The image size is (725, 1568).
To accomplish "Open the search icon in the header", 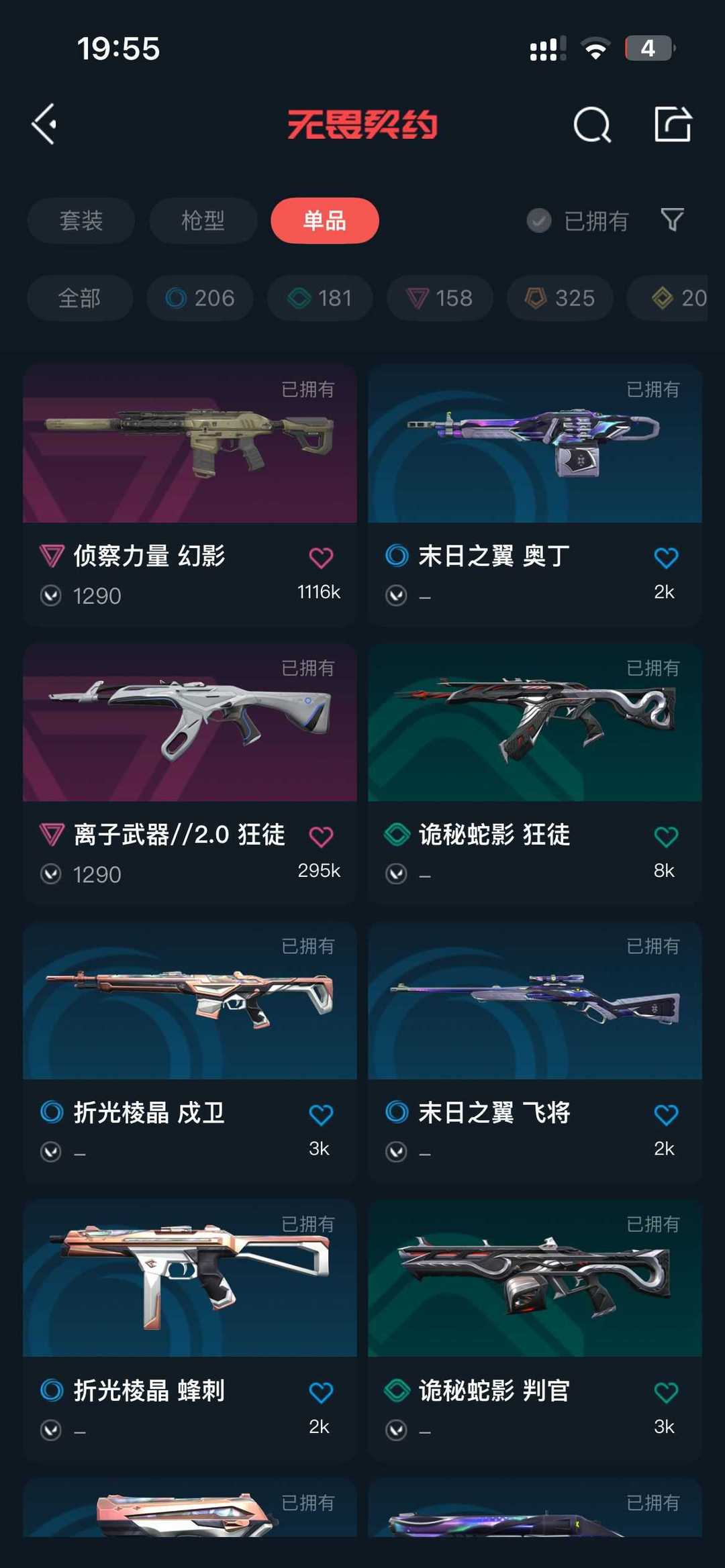I will point(592,124).
